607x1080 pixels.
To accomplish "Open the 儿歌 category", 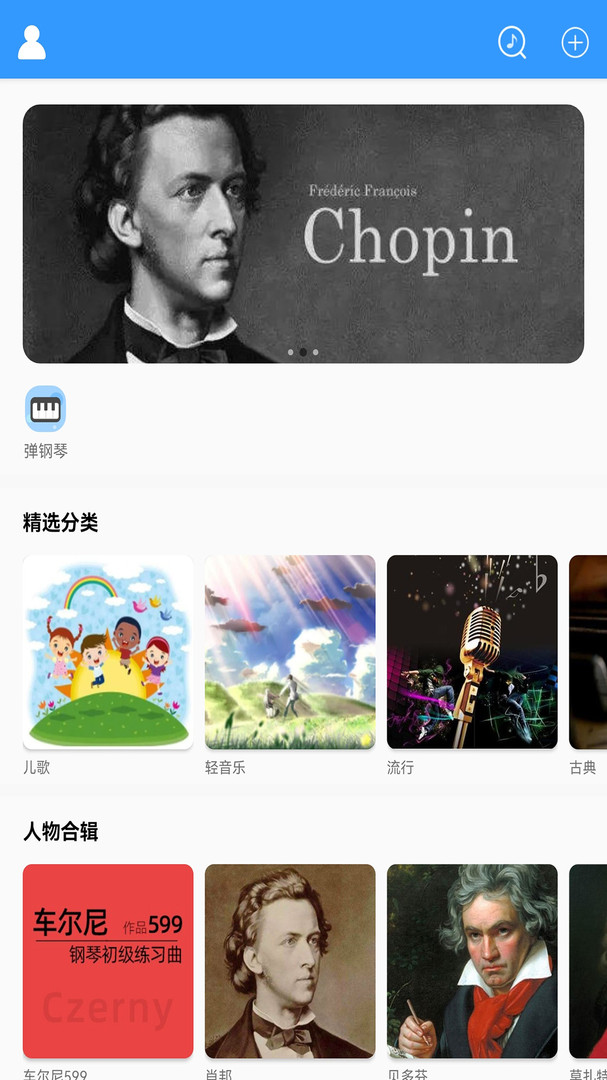I will pyautogui.click(x=108, y=652).
